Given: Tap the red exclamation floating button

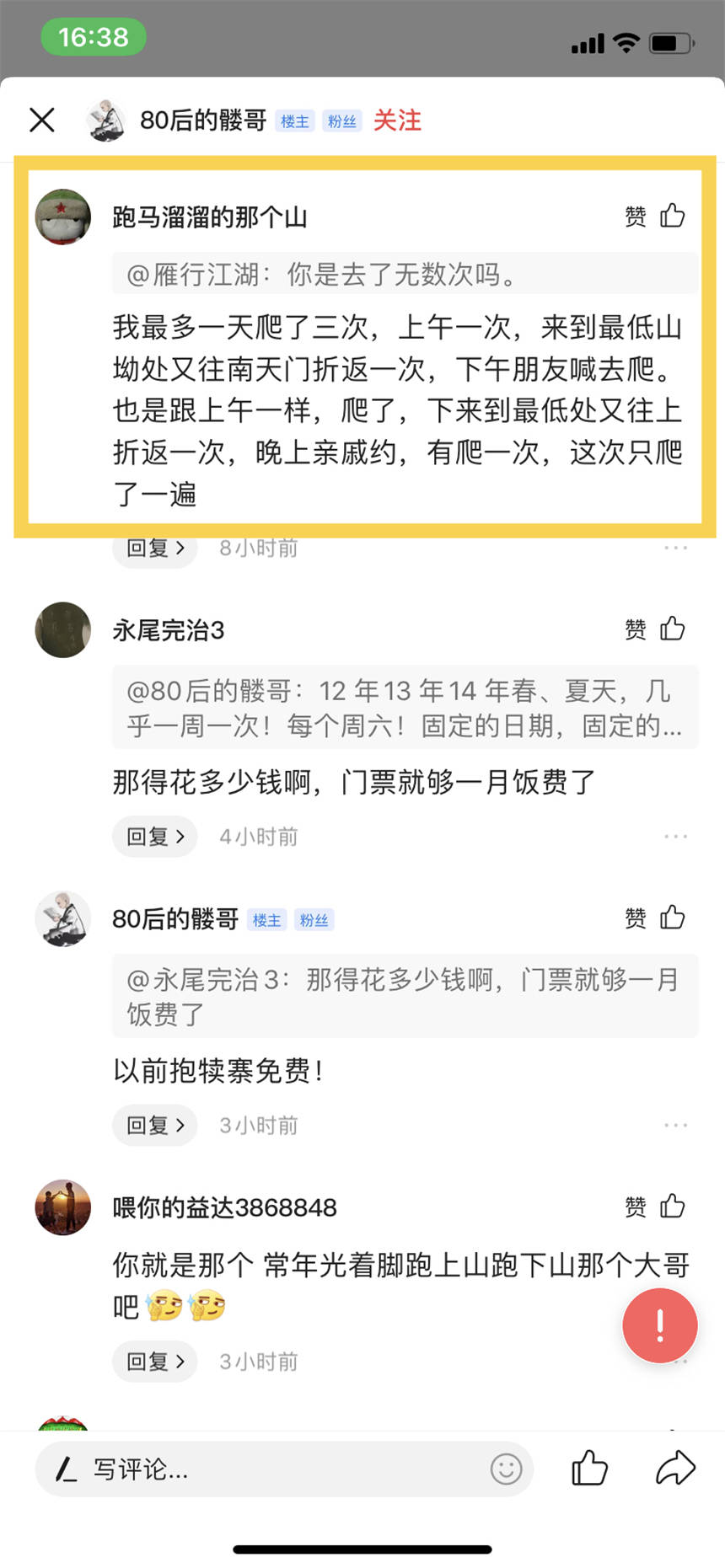Looking at the screenshot, I should coord(659,1325).
